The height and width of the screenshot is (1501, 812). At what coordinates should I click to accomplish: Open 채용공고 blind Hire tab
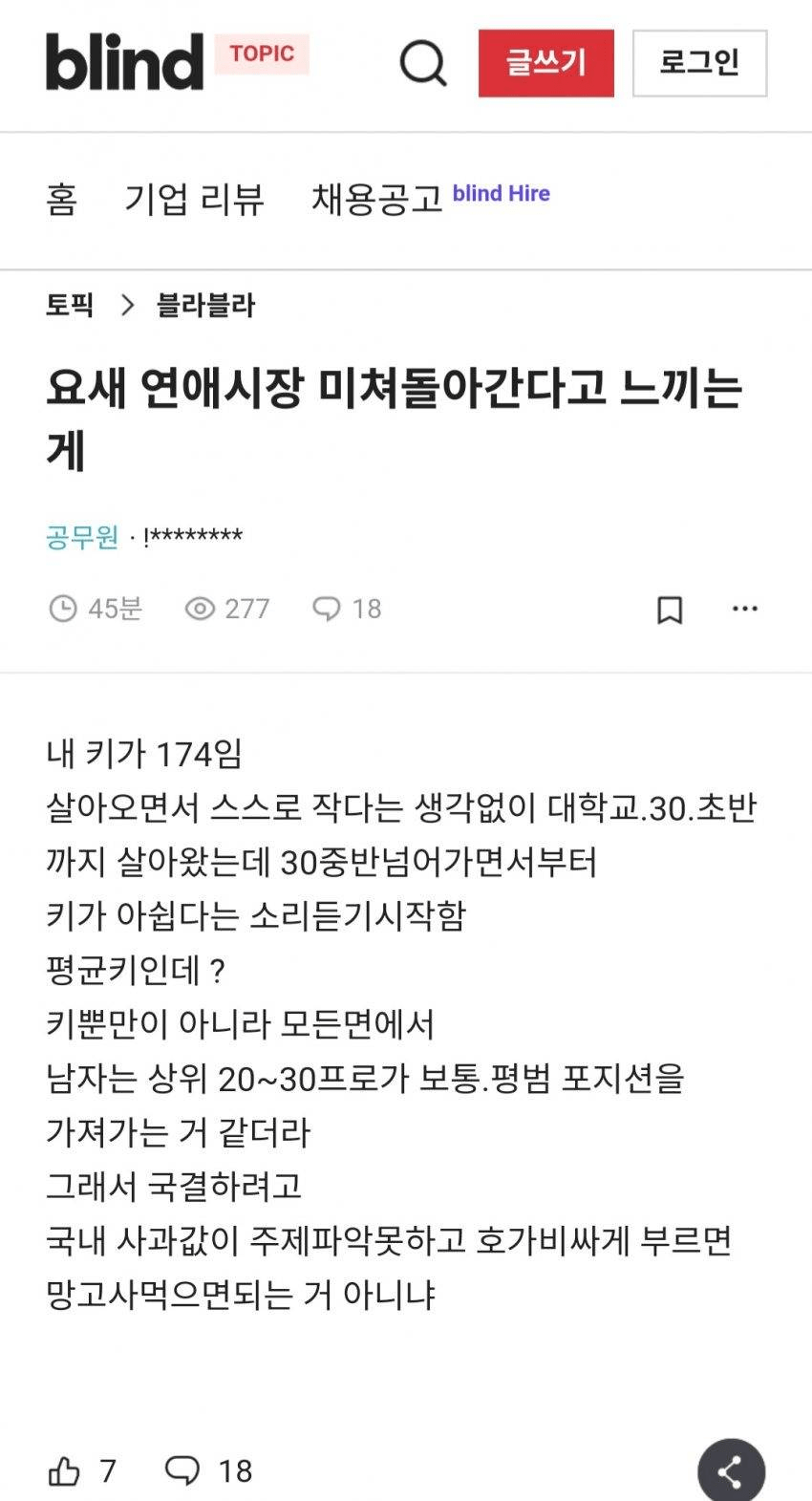(430, 198)
